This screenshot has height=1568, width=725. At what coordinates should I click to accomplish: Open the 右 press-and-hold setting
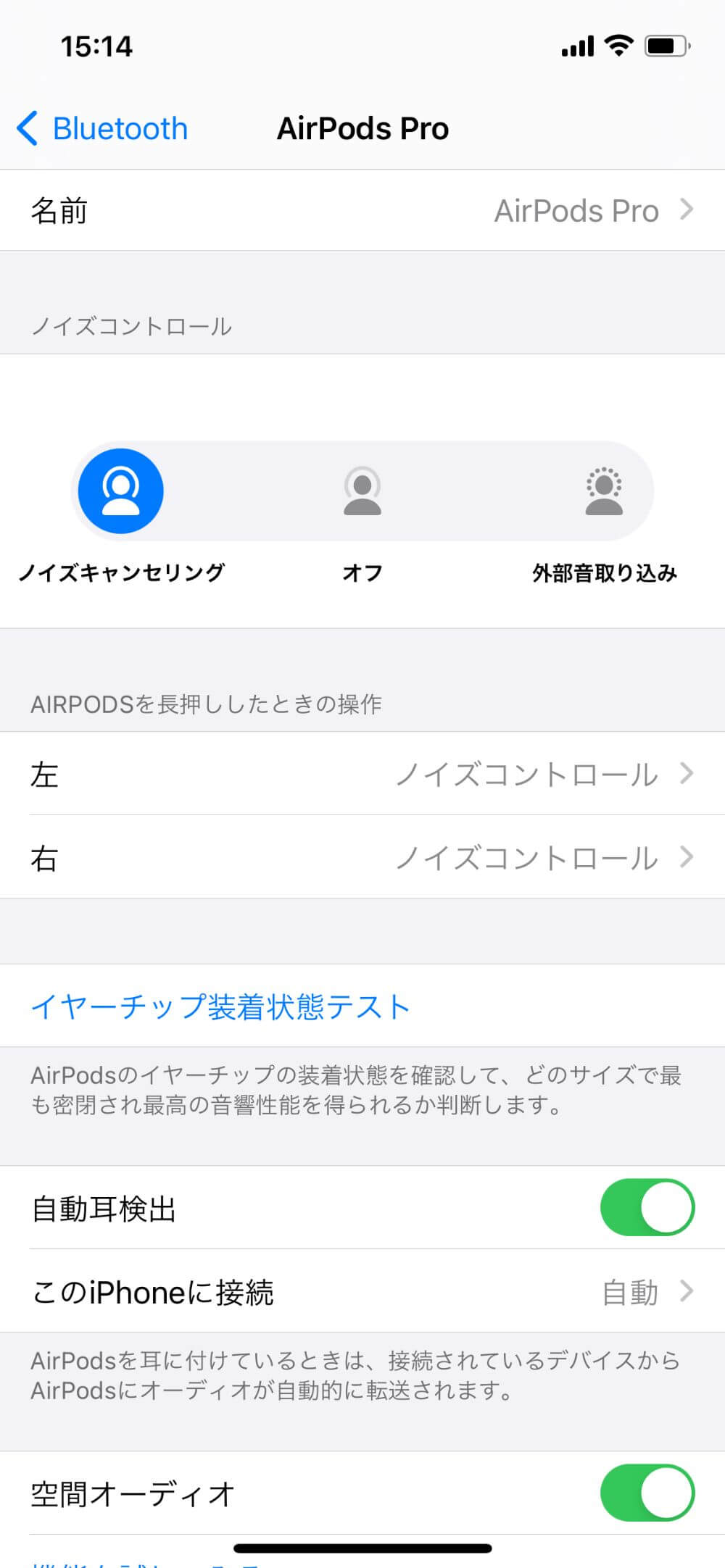(362, 857)
